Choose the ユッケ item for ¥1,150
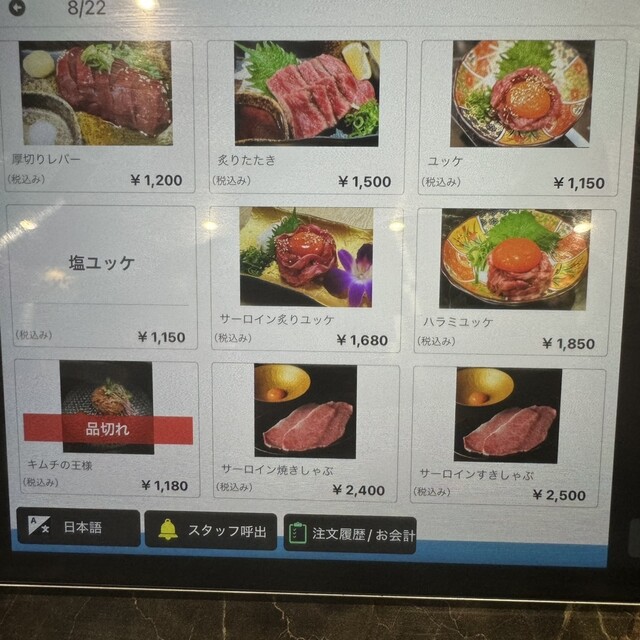 [x=518, y=115]
